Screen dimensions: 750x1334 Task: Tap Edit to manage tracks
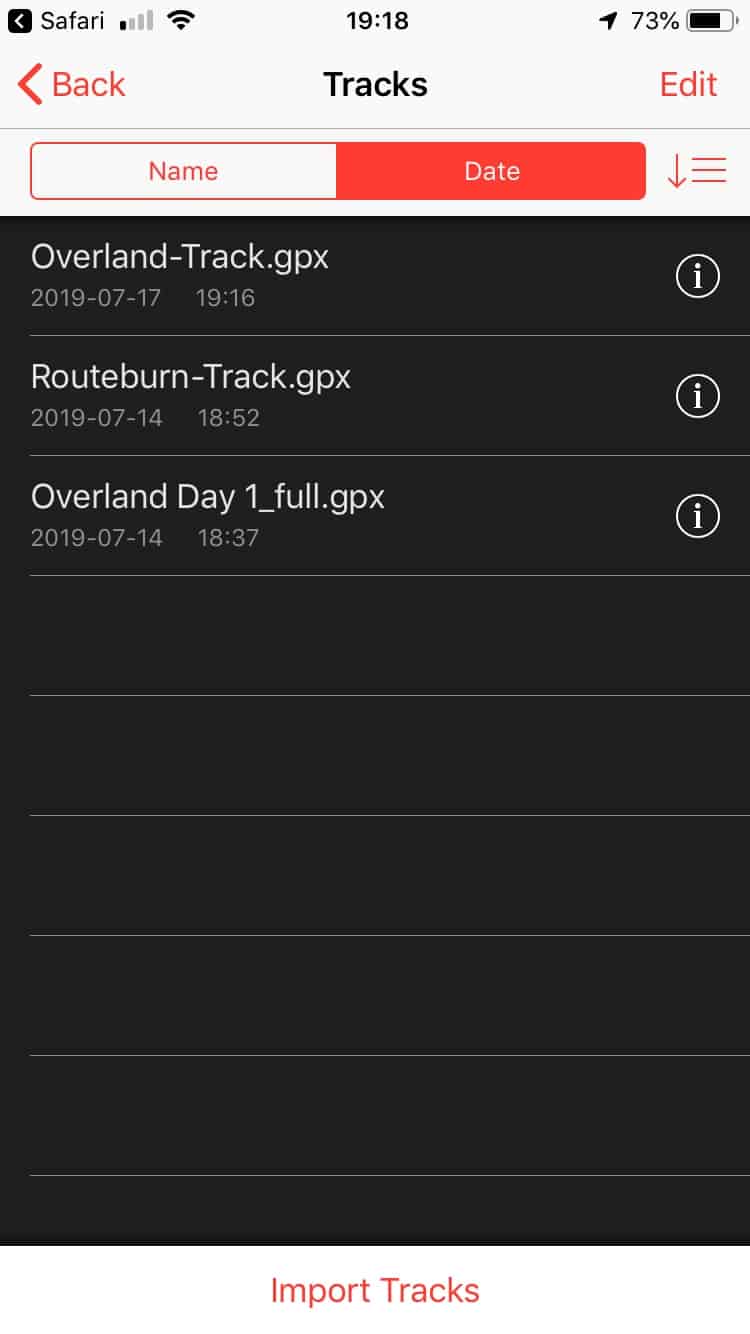[688, 85]
